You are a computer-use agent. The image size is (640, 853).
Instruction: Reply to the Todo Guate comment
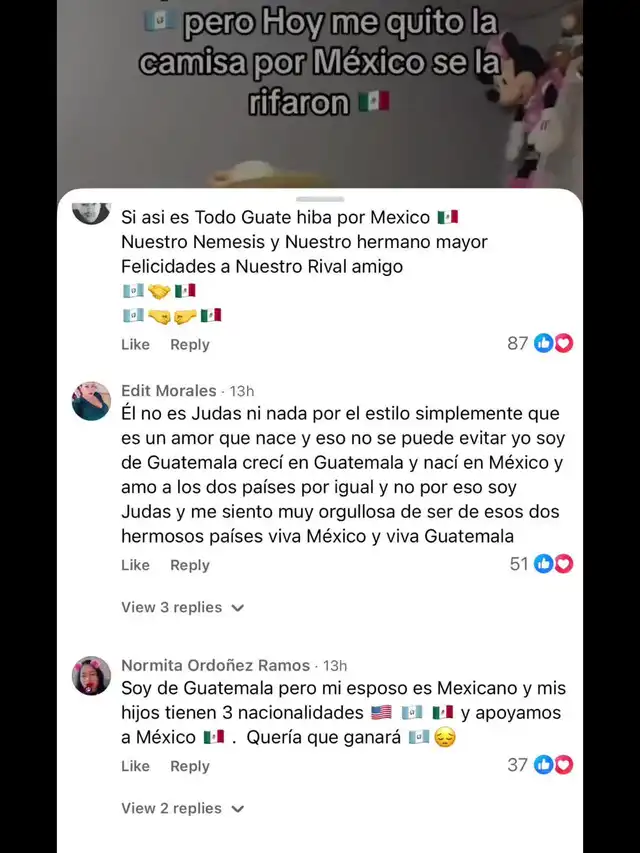coord(189,345)
